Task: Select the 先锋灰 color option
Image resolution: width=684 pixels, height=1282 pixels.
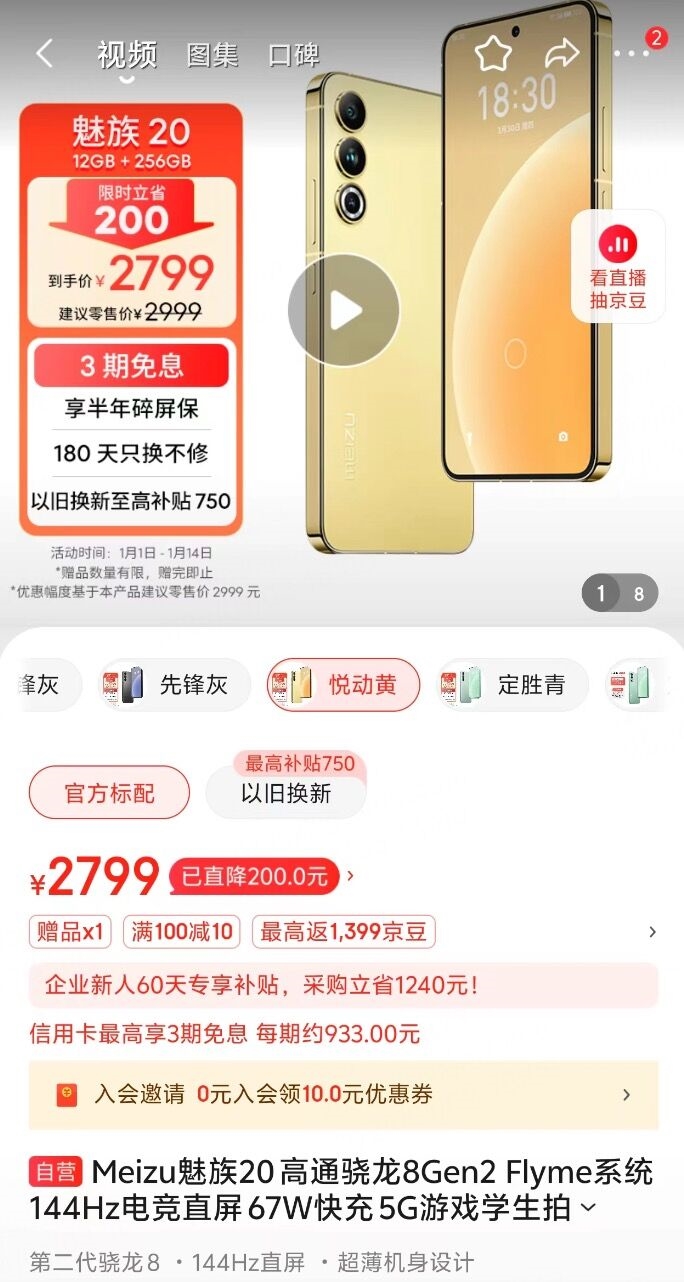Action: (175, 685)
